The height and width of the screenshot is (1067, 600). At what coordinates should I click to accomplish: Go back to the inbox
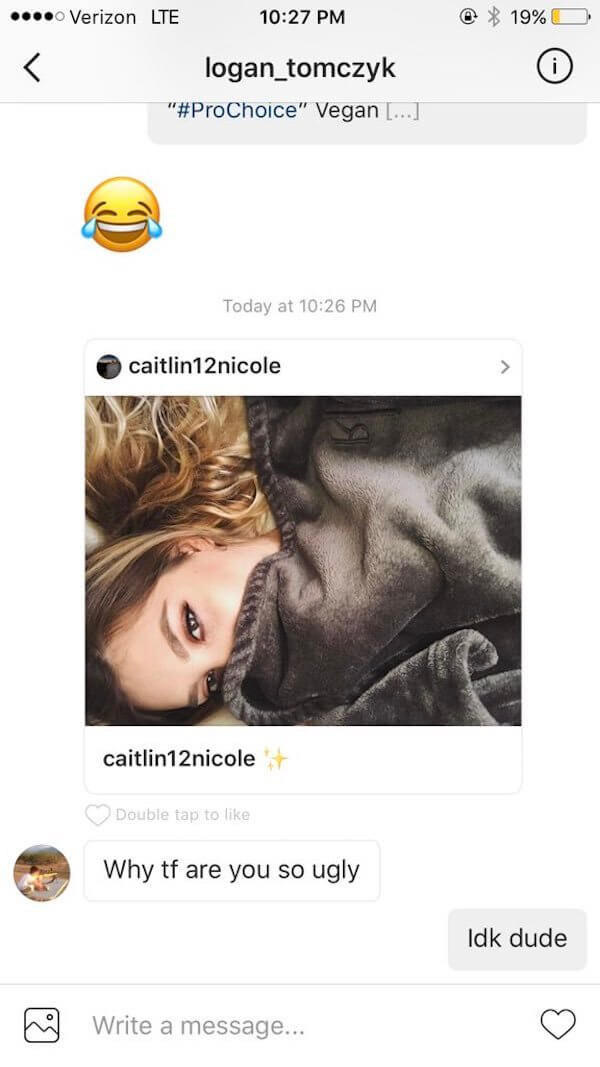[x=33, y=68]
